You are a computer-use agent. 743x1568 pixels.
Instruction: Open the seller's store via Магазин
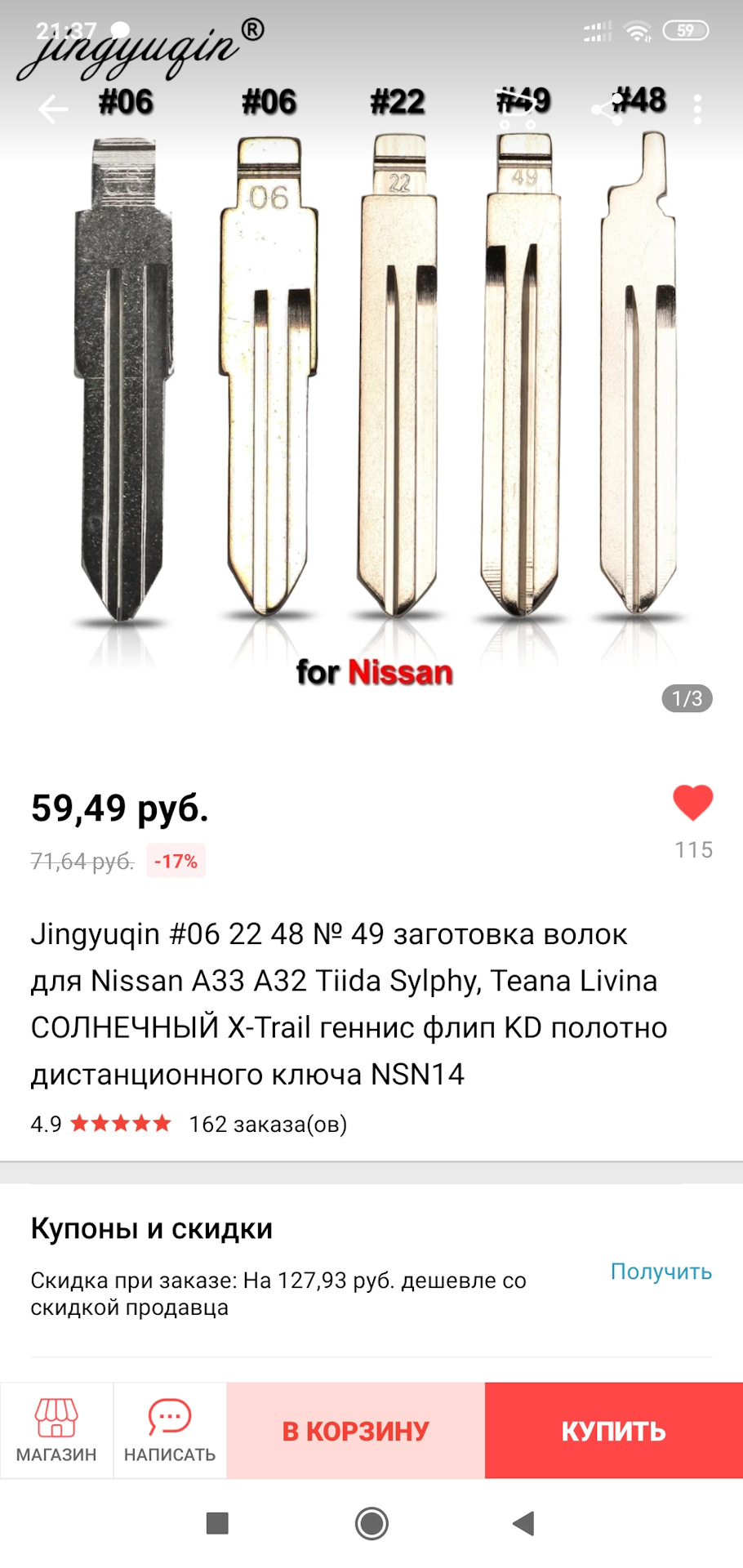(x=56, y=1430)
